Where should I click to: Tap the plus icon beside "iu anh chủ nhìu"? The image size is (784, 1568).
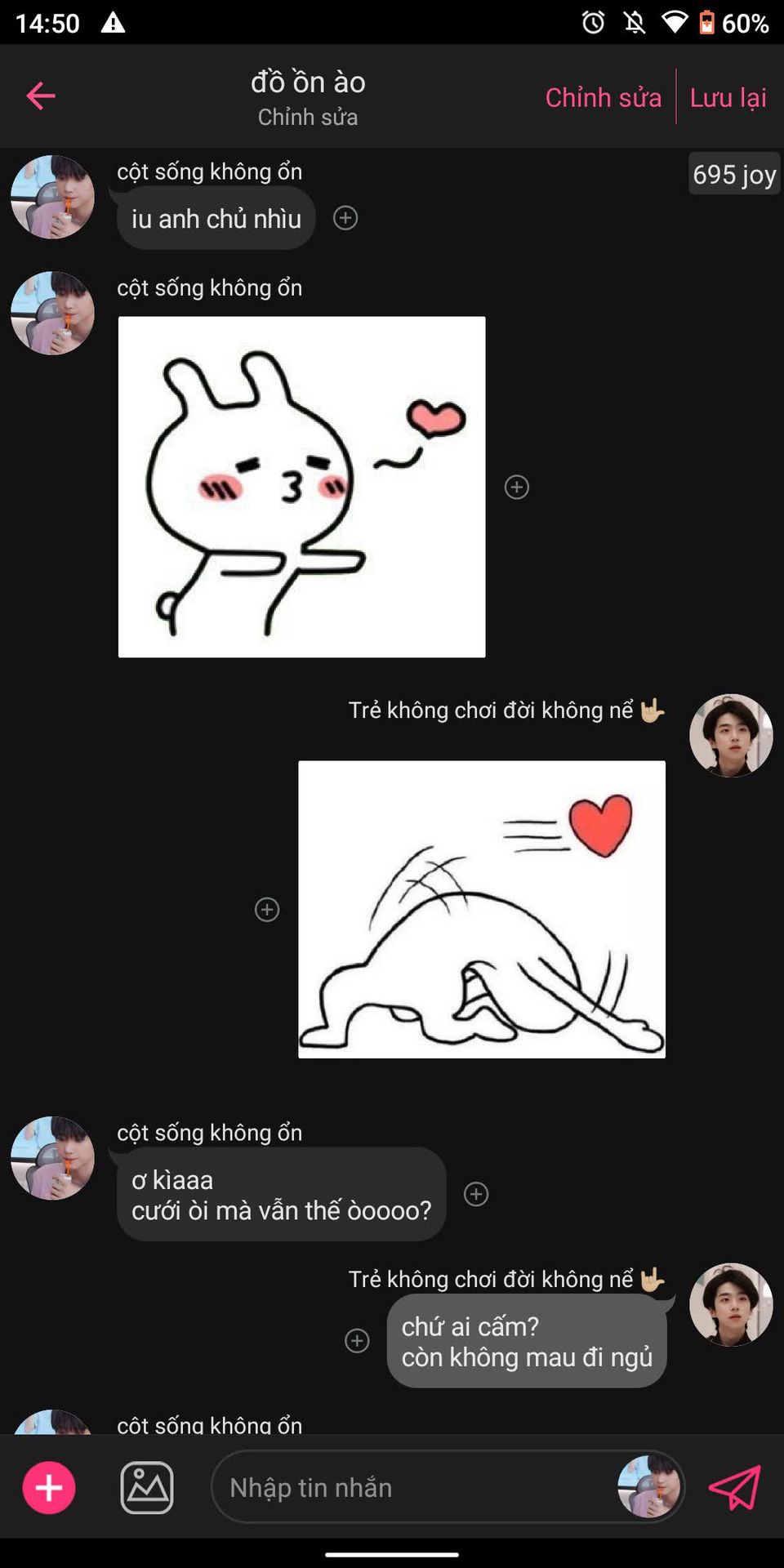click(x=345, y=218)
